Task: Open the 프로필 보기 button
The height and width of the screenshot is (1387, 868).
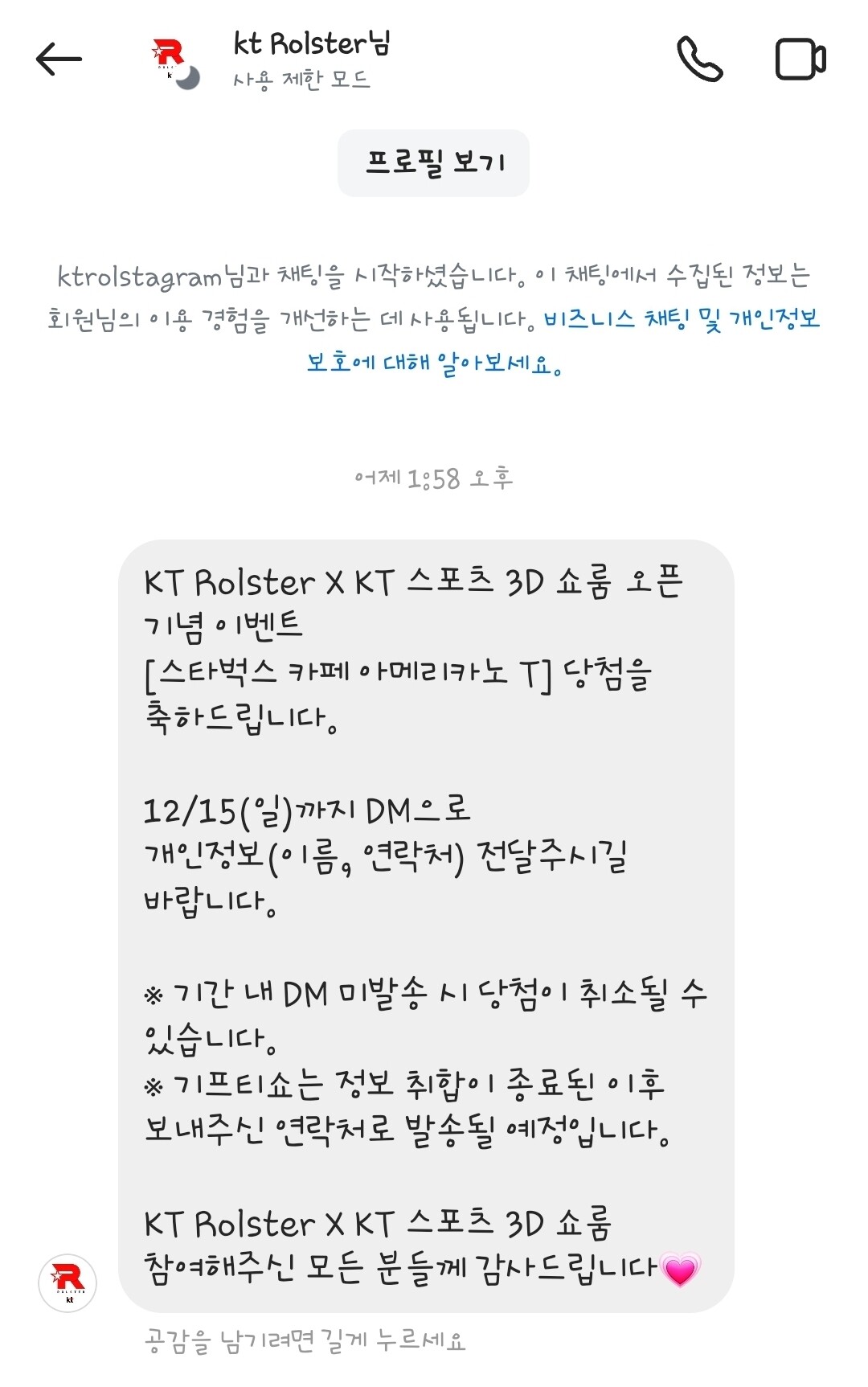Action: [434, 162]
